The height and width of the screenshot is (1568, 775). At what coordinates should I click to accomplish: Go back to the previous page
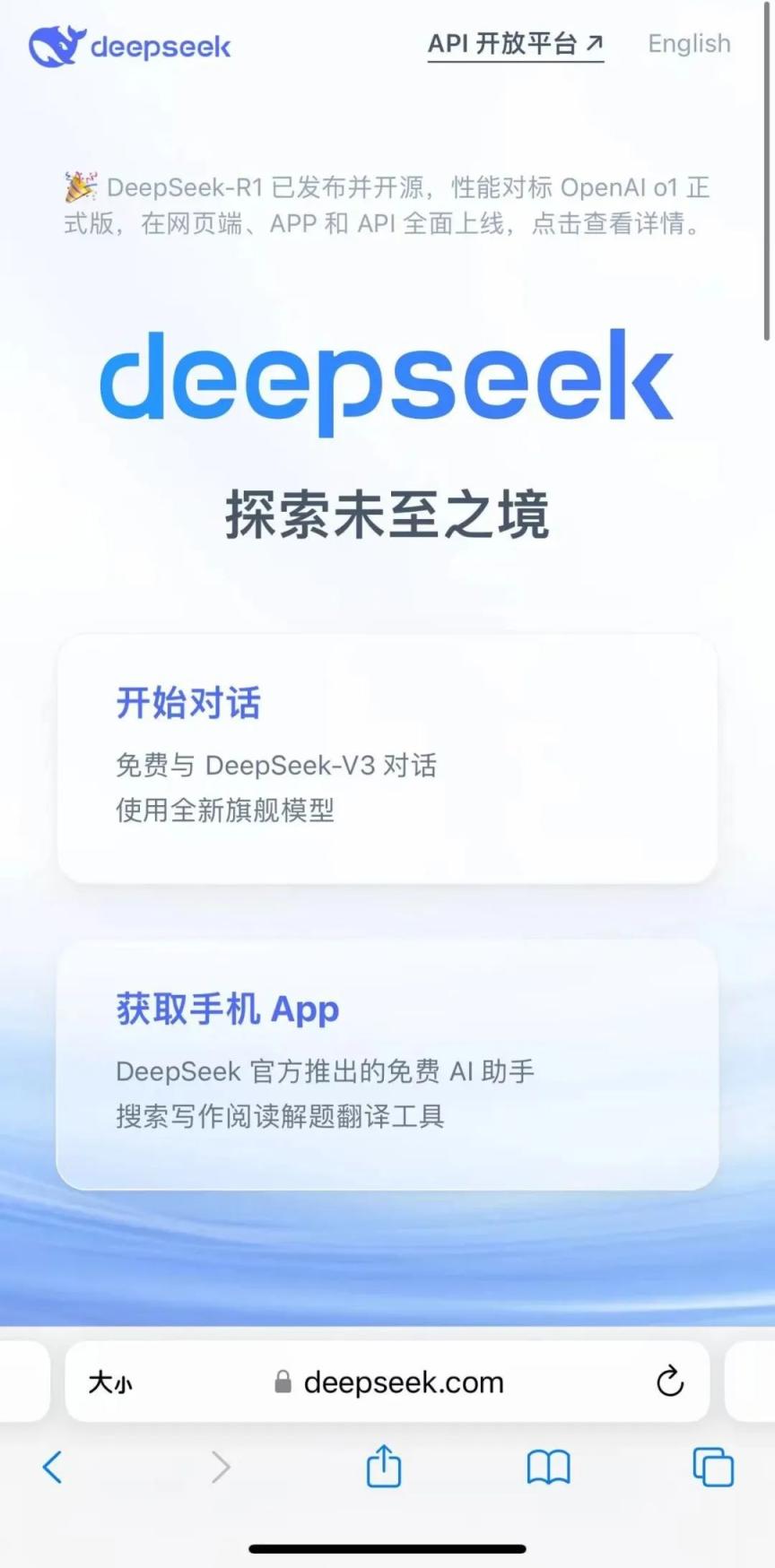point(52,1468)
